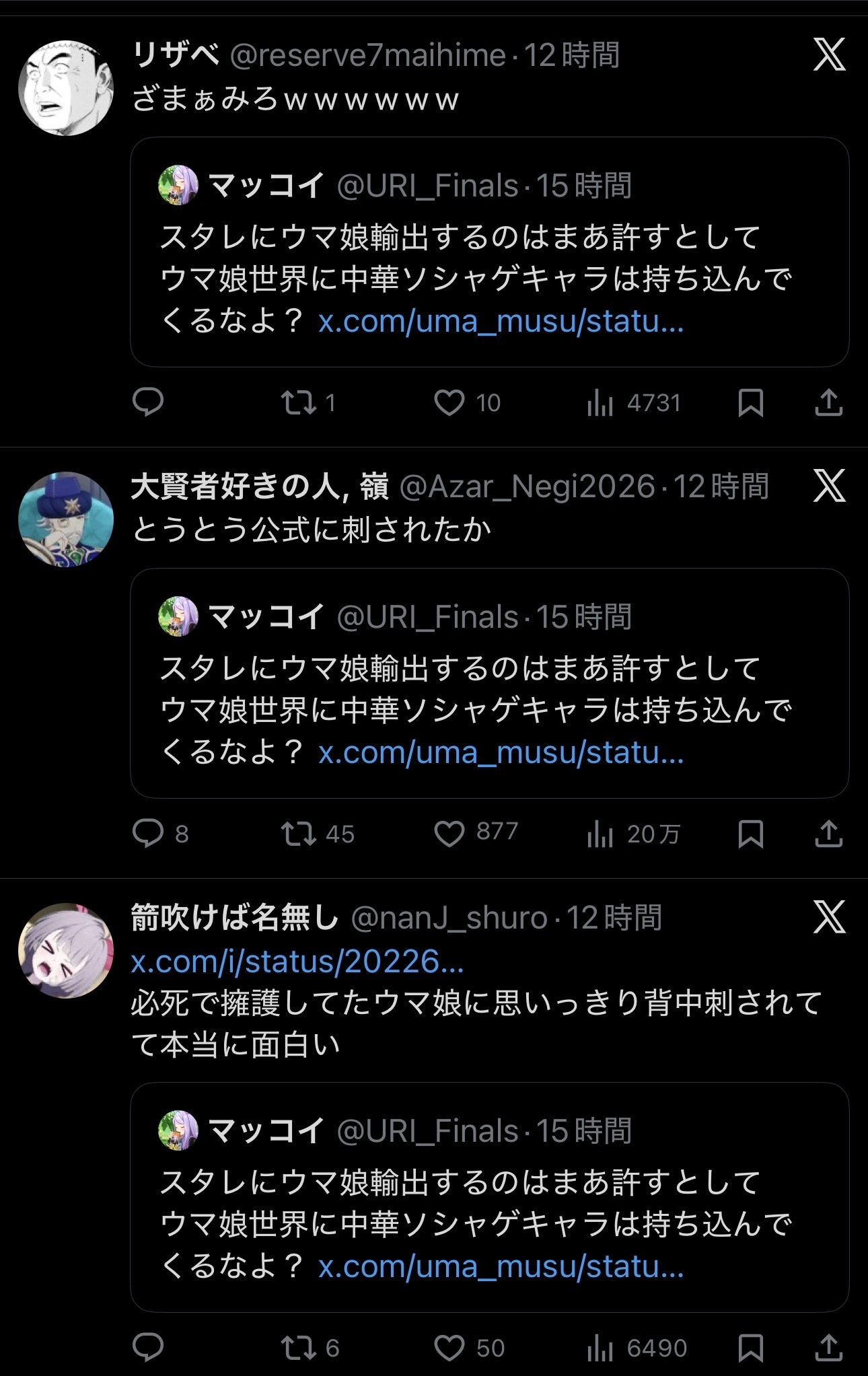Open x.com/uma_musu link in 箭吹けば名無し's quoted post
This screenshot has height=1376, width=868.
click(501, 1267)
